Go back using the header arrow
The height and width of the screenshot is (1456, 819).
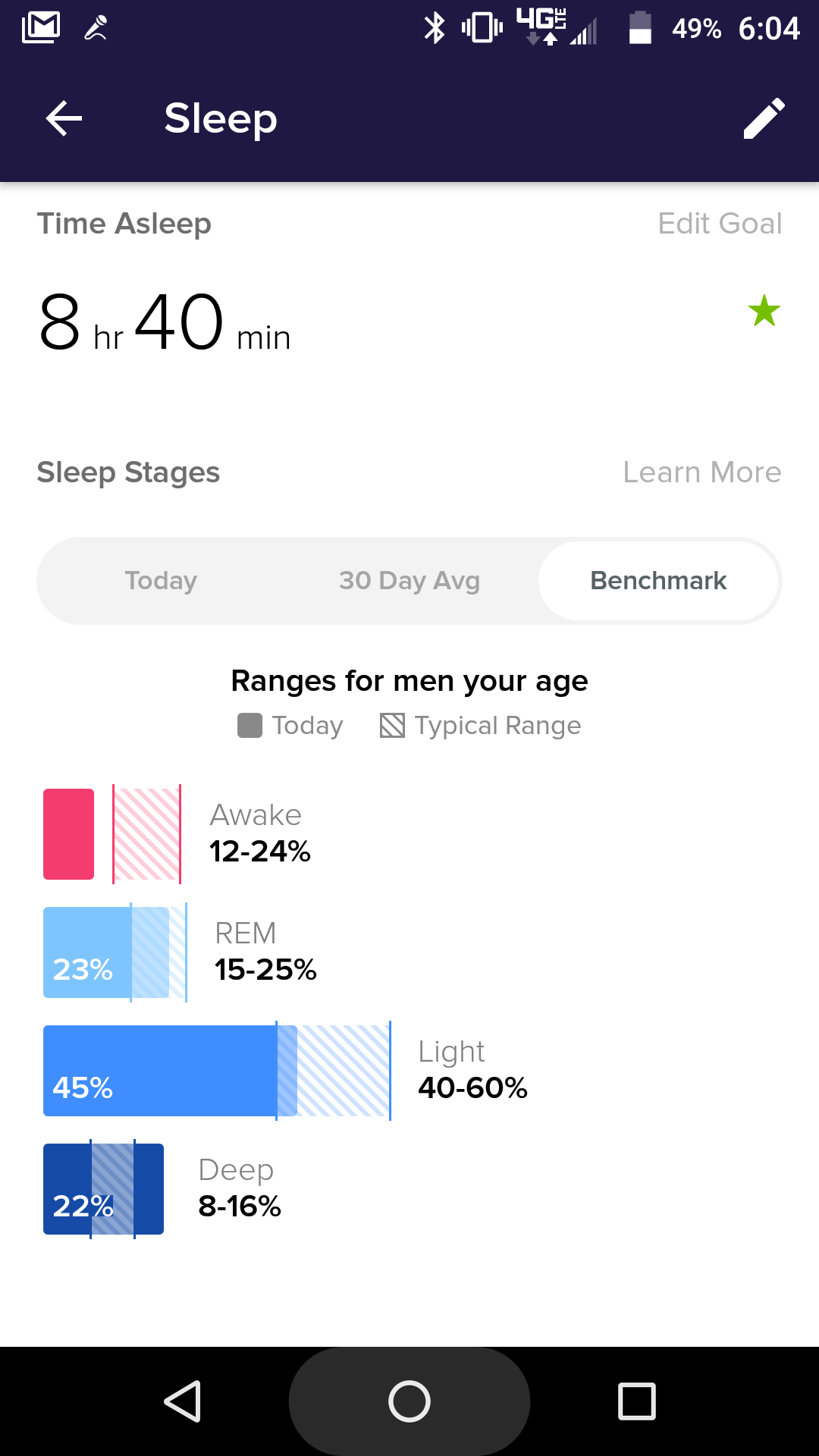click(64, 118)
